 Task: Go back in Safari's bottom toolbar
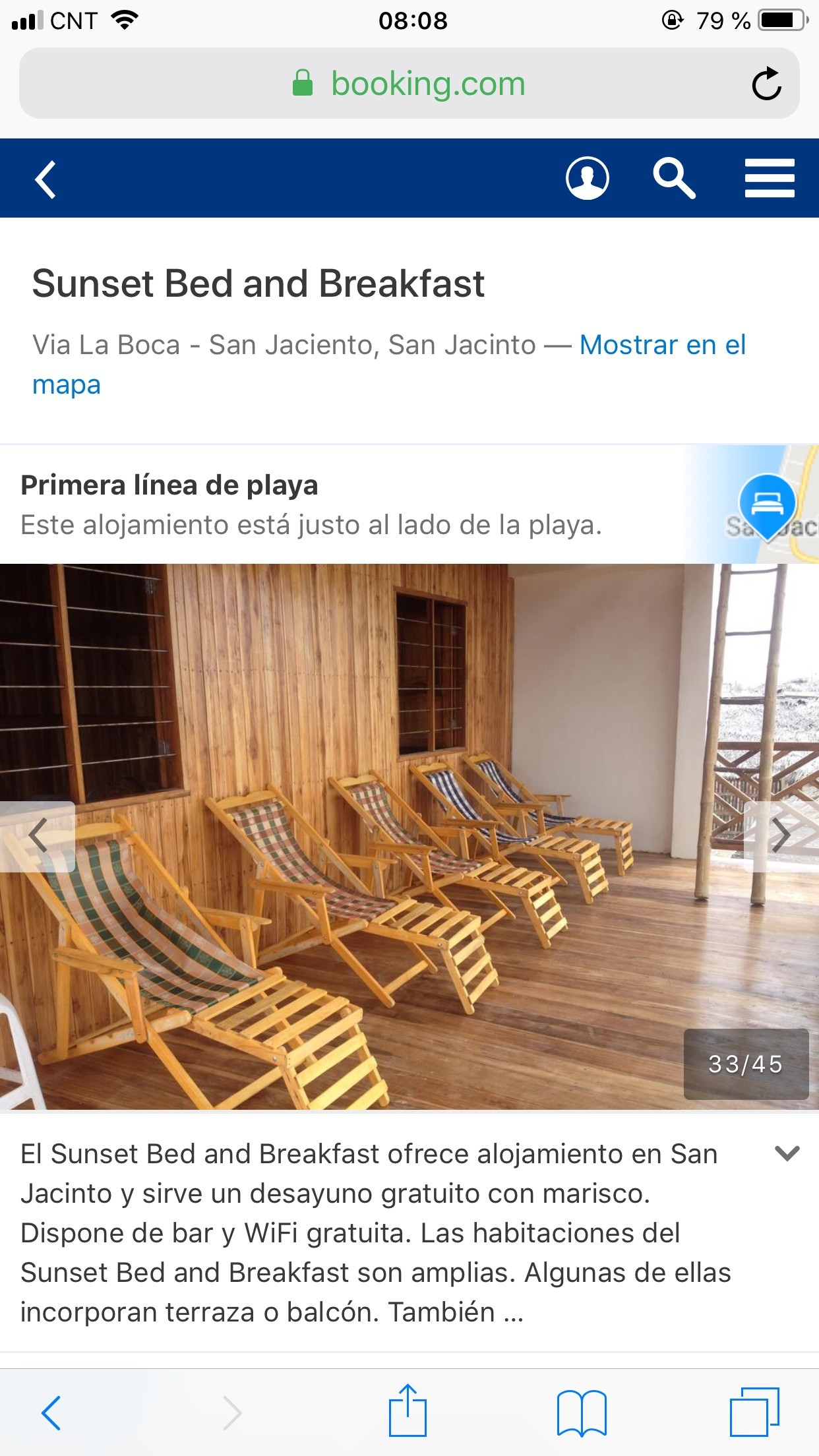[x=51, y=1412]
